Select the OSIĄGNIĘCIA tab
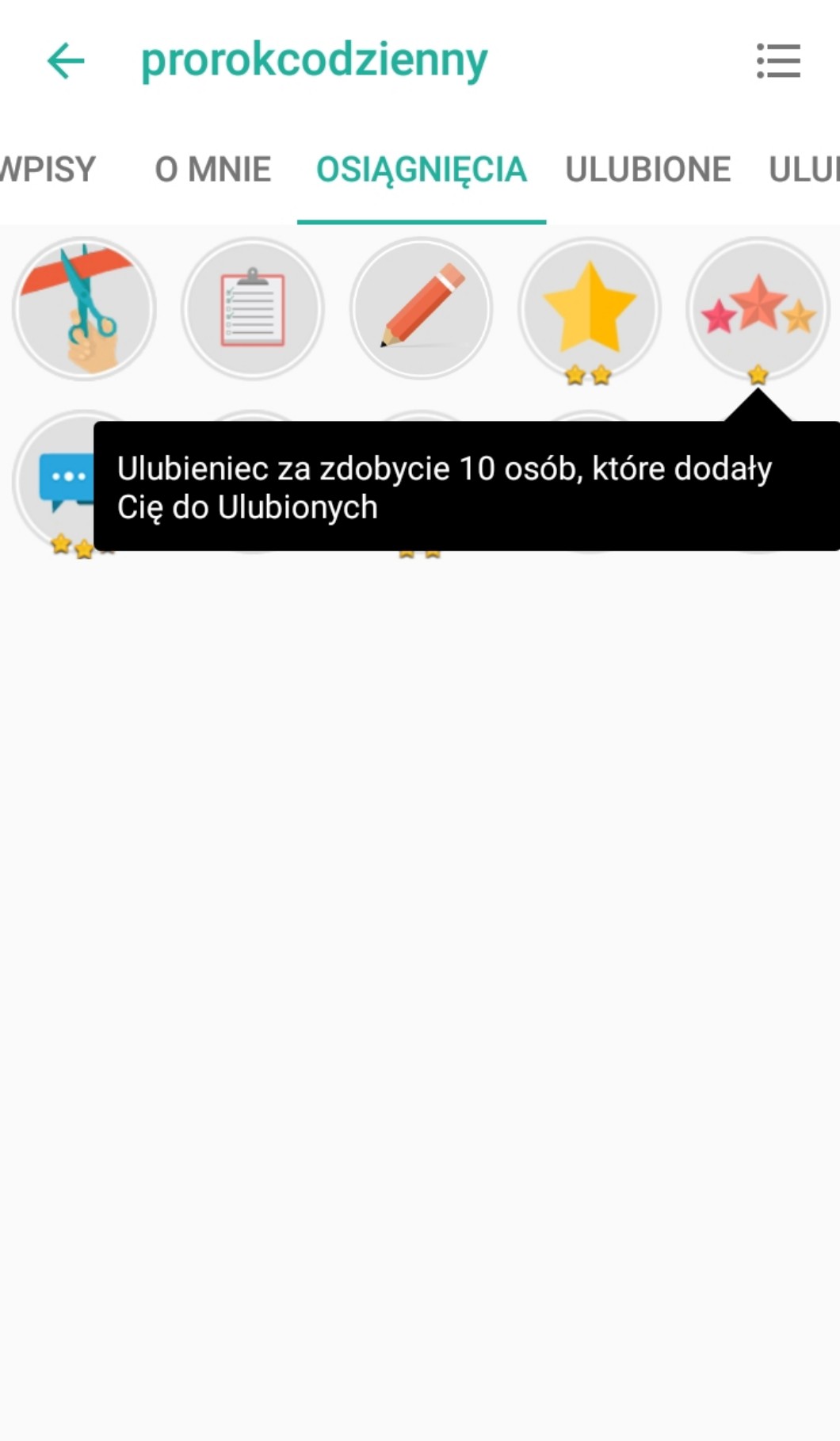 point(421,169)
